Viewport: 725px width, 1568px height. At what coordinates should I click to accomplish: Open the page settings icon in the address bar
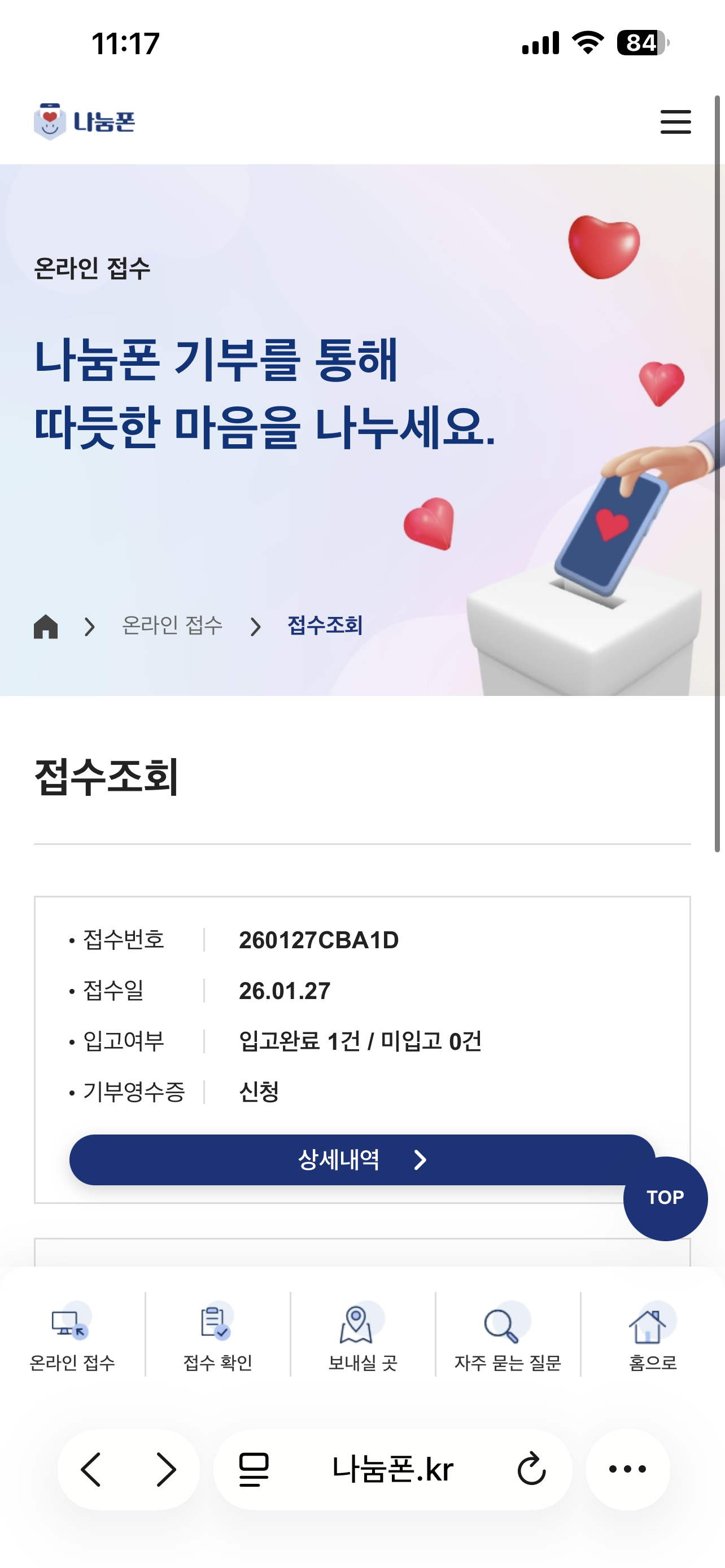tap(254, 1469)
